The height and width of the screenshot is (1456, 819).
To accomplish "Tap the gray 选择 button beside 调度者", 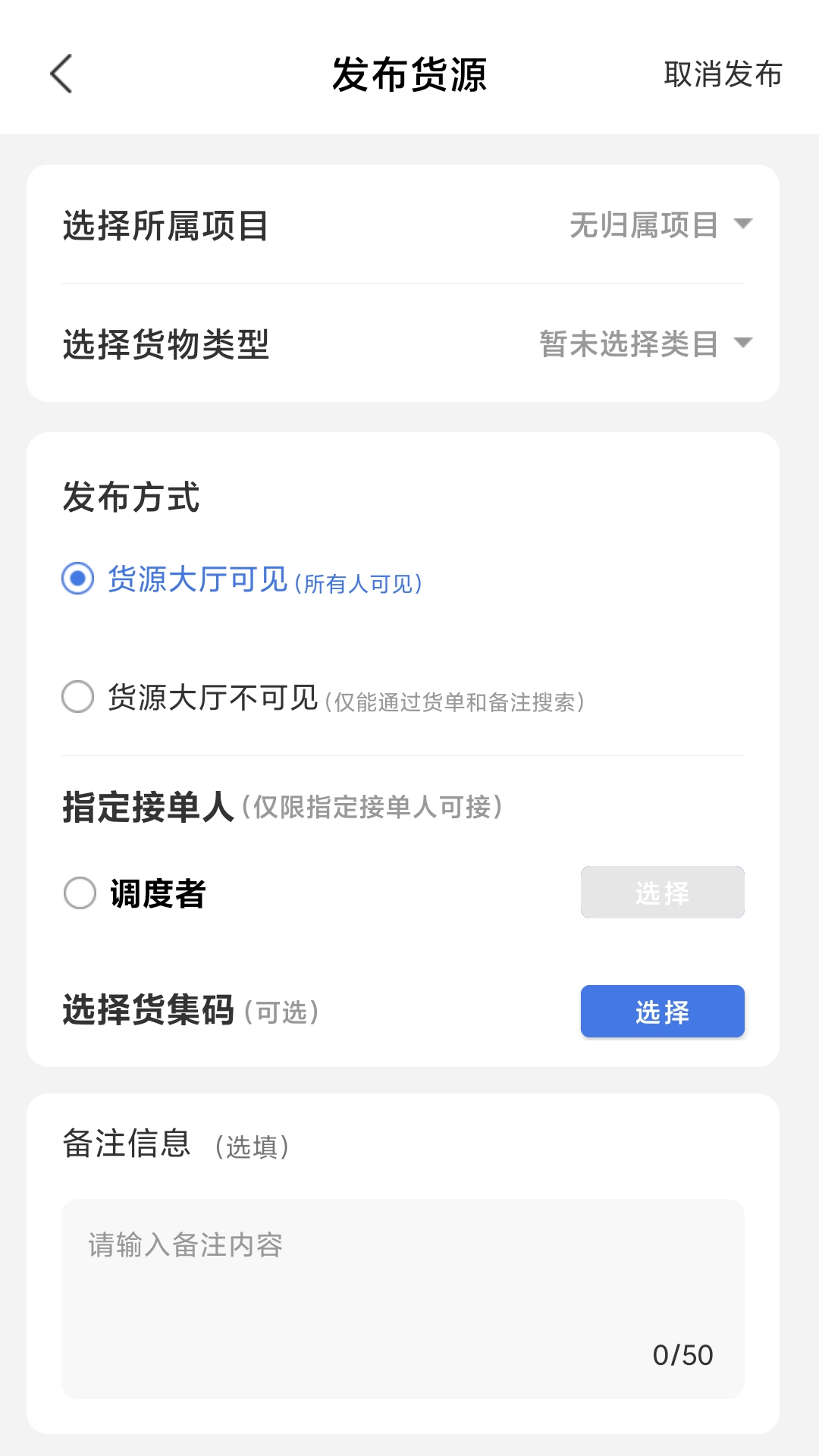I will [661, 893].
